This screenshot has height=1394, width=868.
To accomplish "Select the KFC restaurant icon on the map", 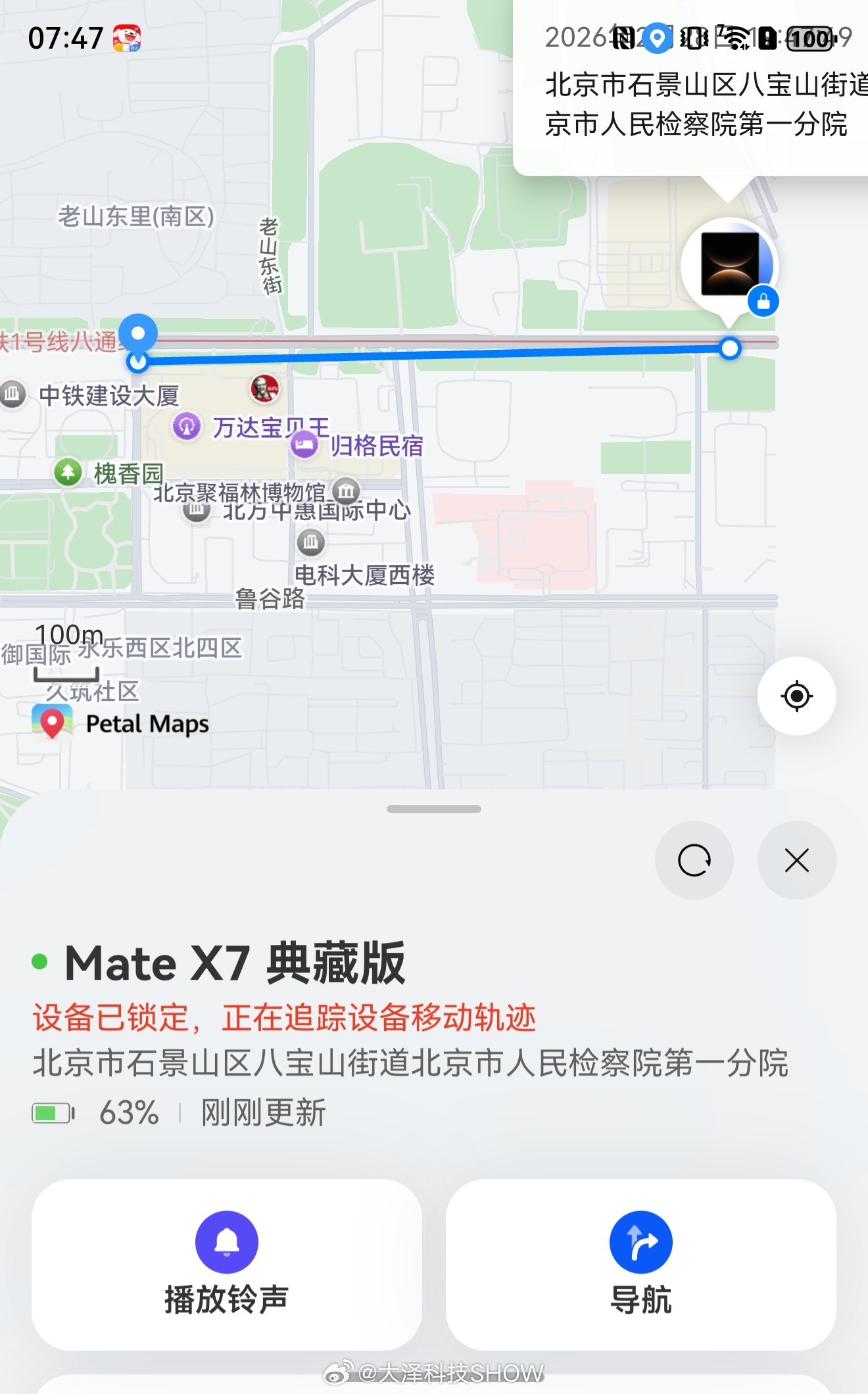I will (x=262, y=387).
